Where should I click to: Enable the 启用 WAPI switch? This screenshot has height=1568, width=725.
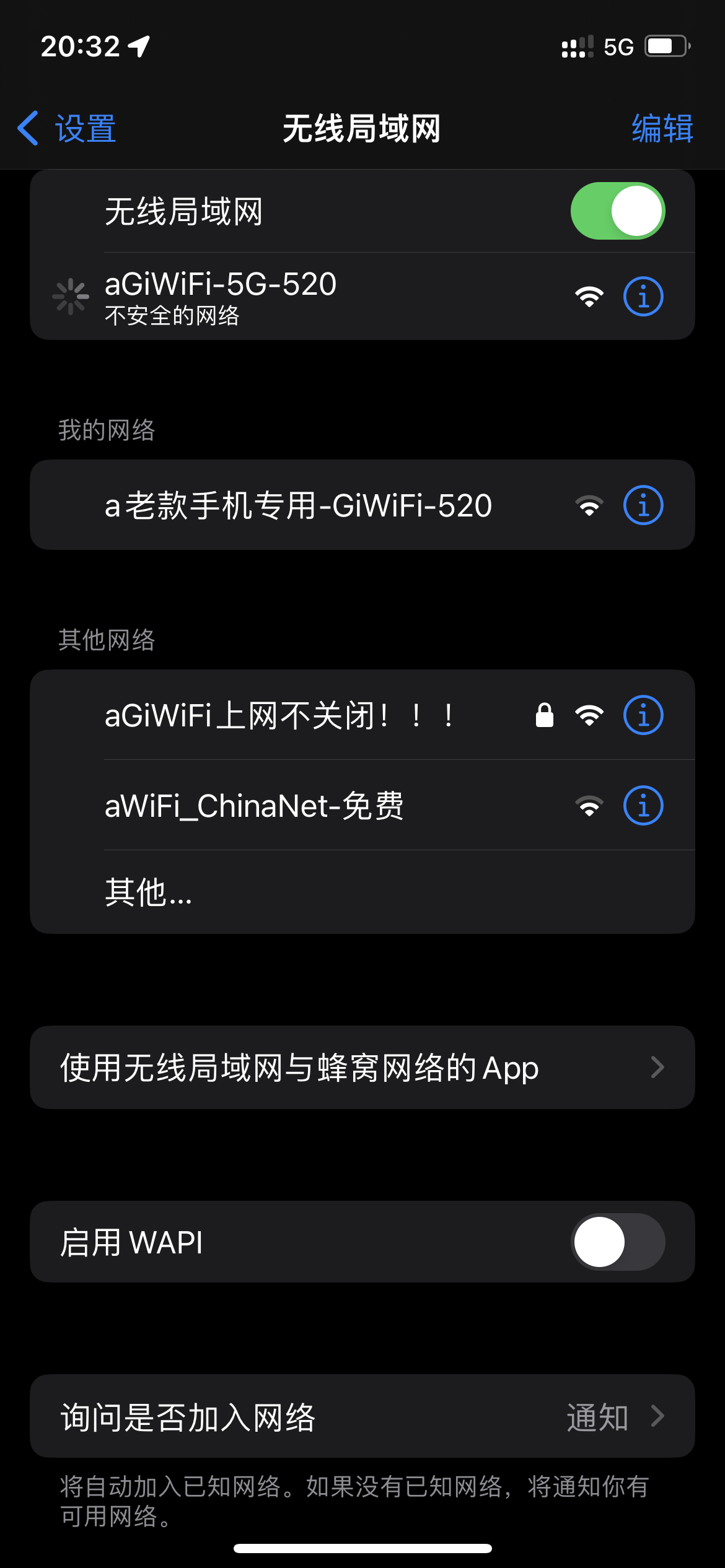(x=618, y=1242)
